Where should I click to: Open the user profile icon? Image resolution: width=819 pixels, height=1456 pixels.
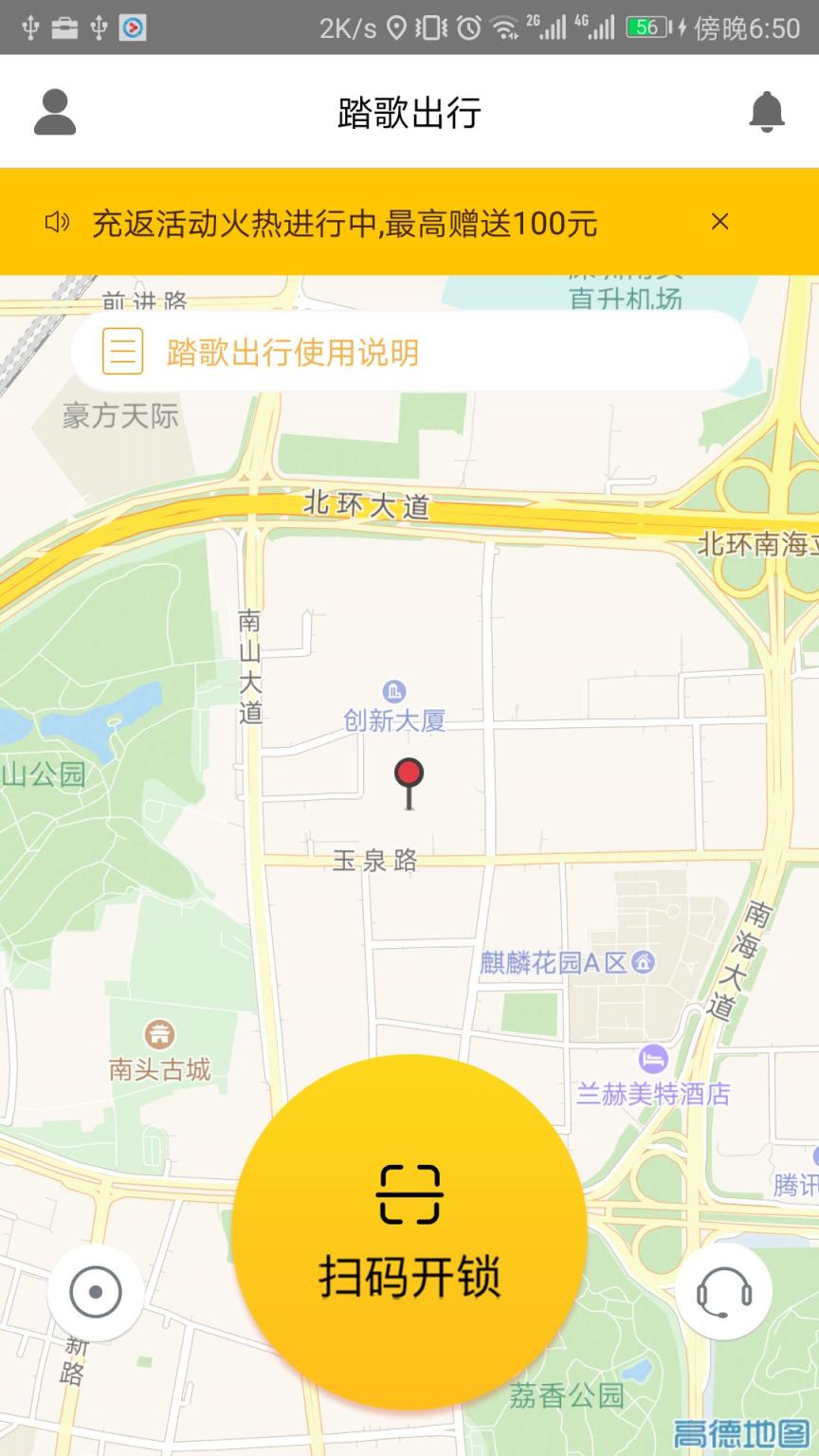54,111
